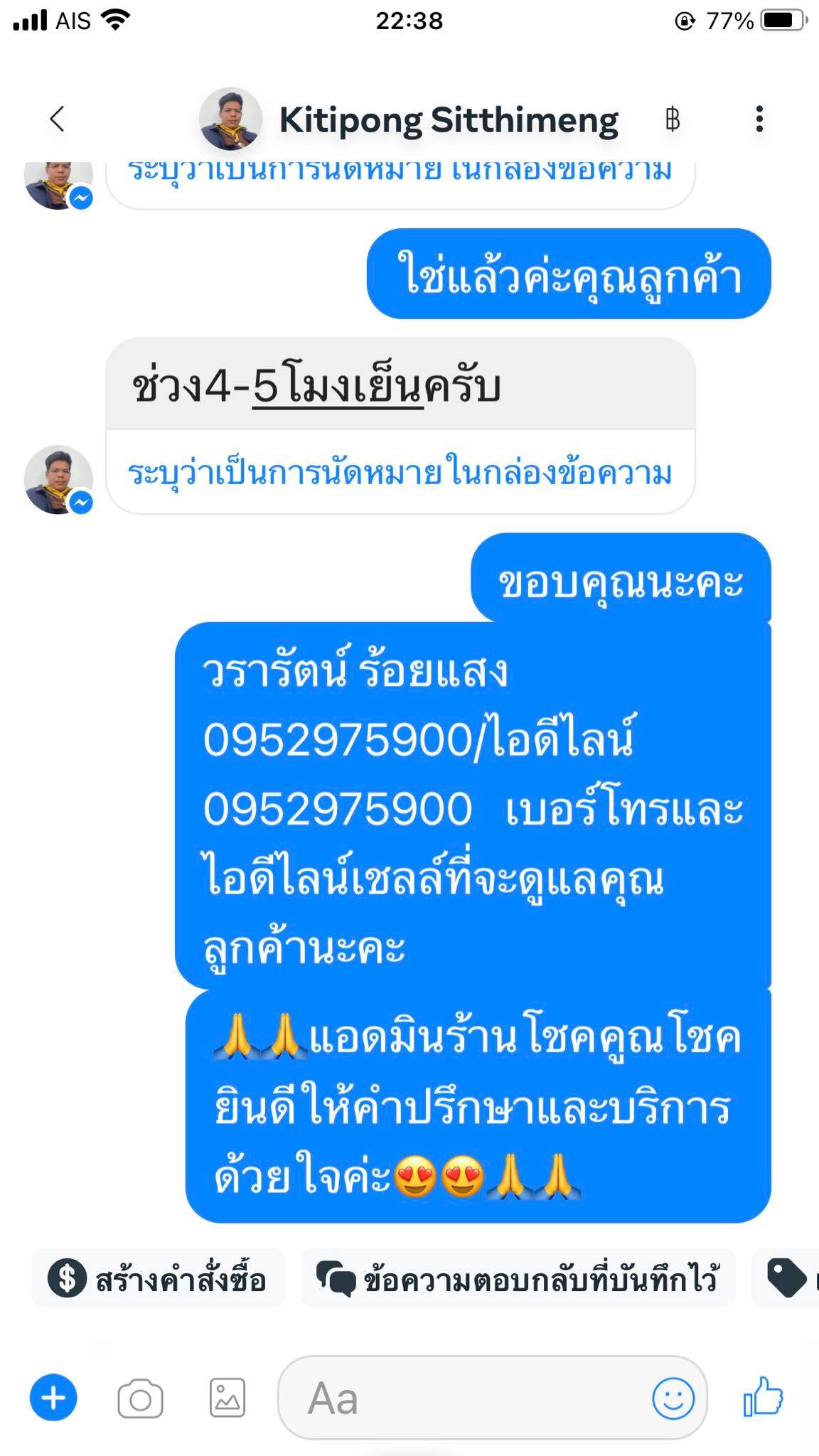Mark the ช่วง4-5โมงเย็น message as appointment
This screenshot has width=819, height=1456.
[400, 473]
